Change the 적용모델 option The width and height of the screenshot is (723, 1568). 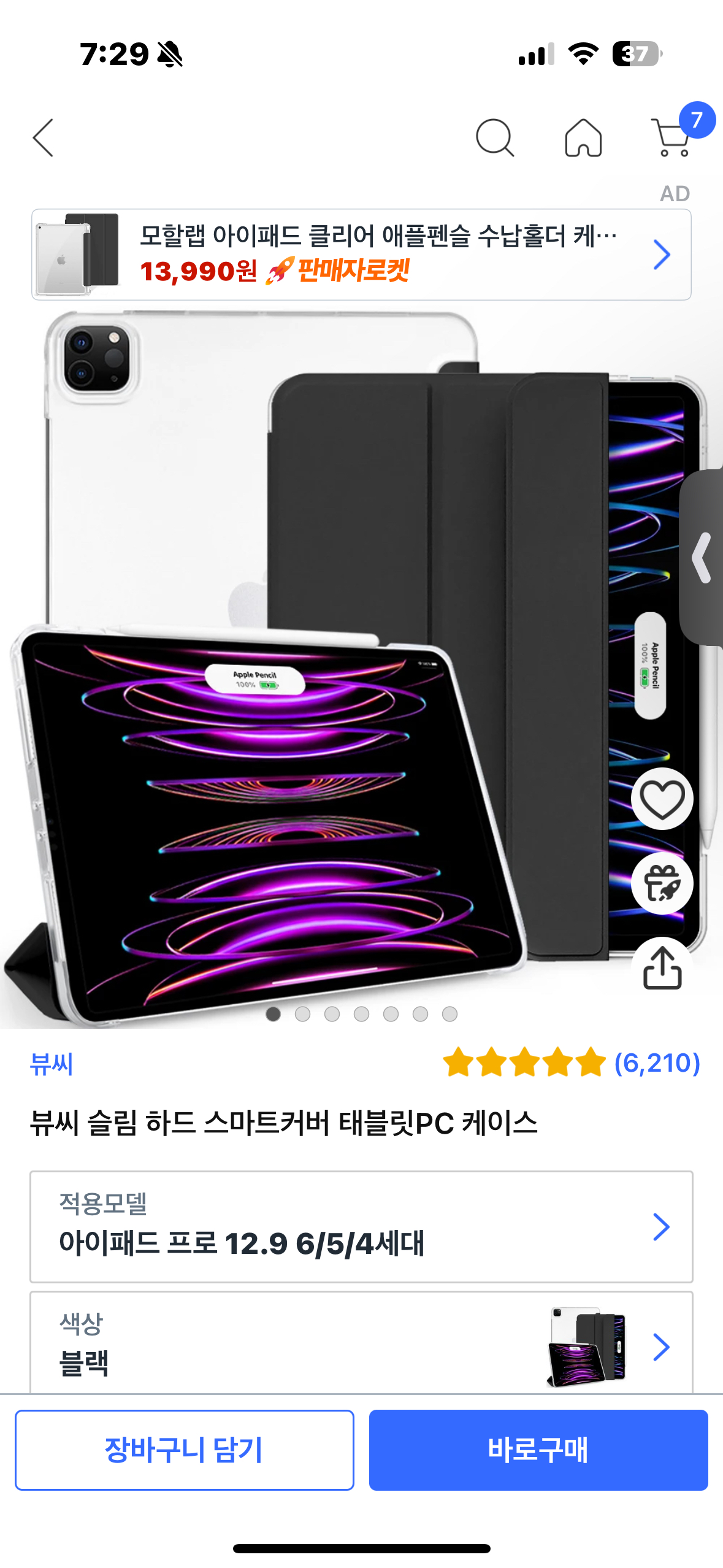coord(361,1227)
